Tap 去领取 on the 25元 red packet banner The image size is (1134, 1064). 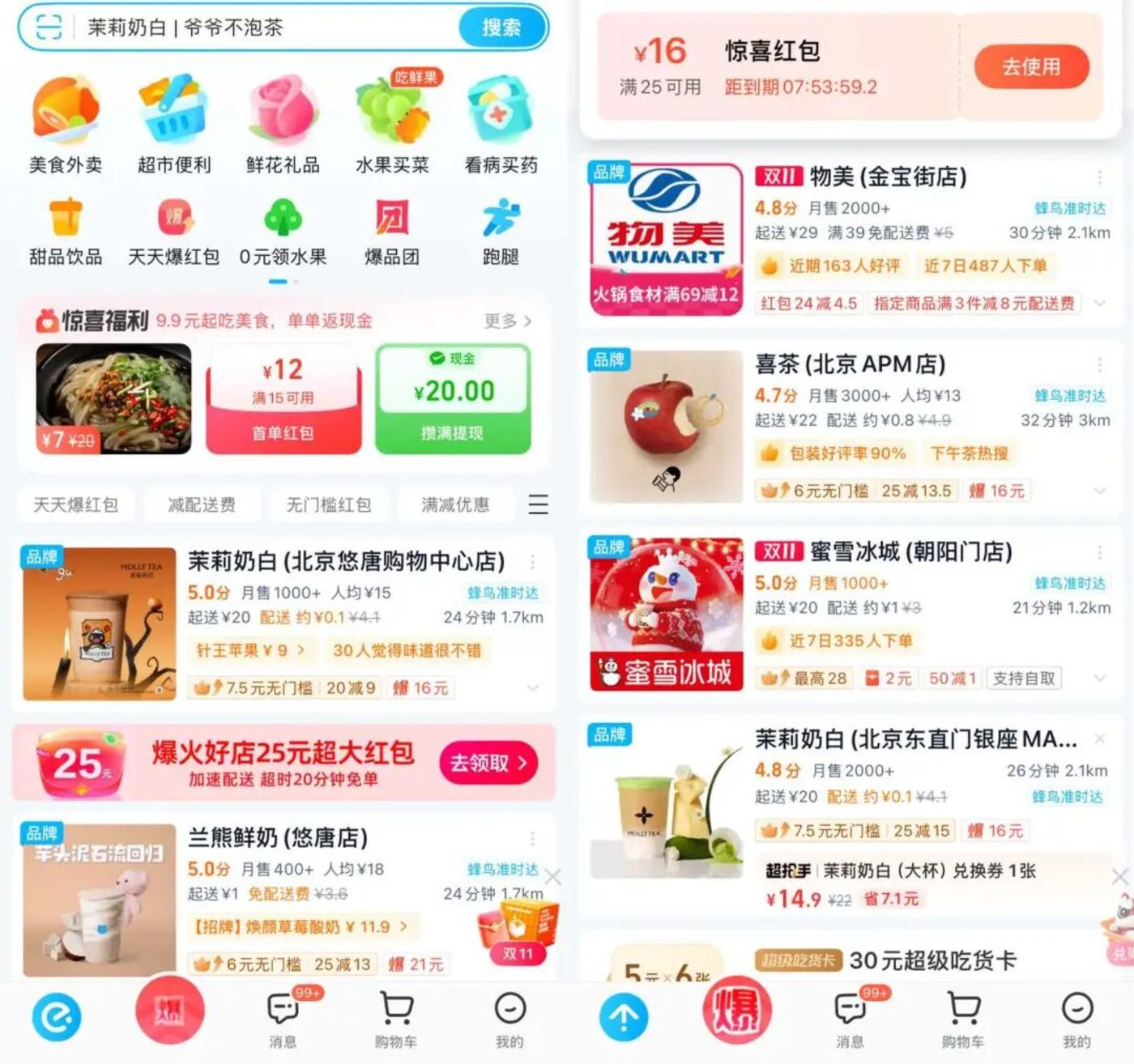point(488,763)
